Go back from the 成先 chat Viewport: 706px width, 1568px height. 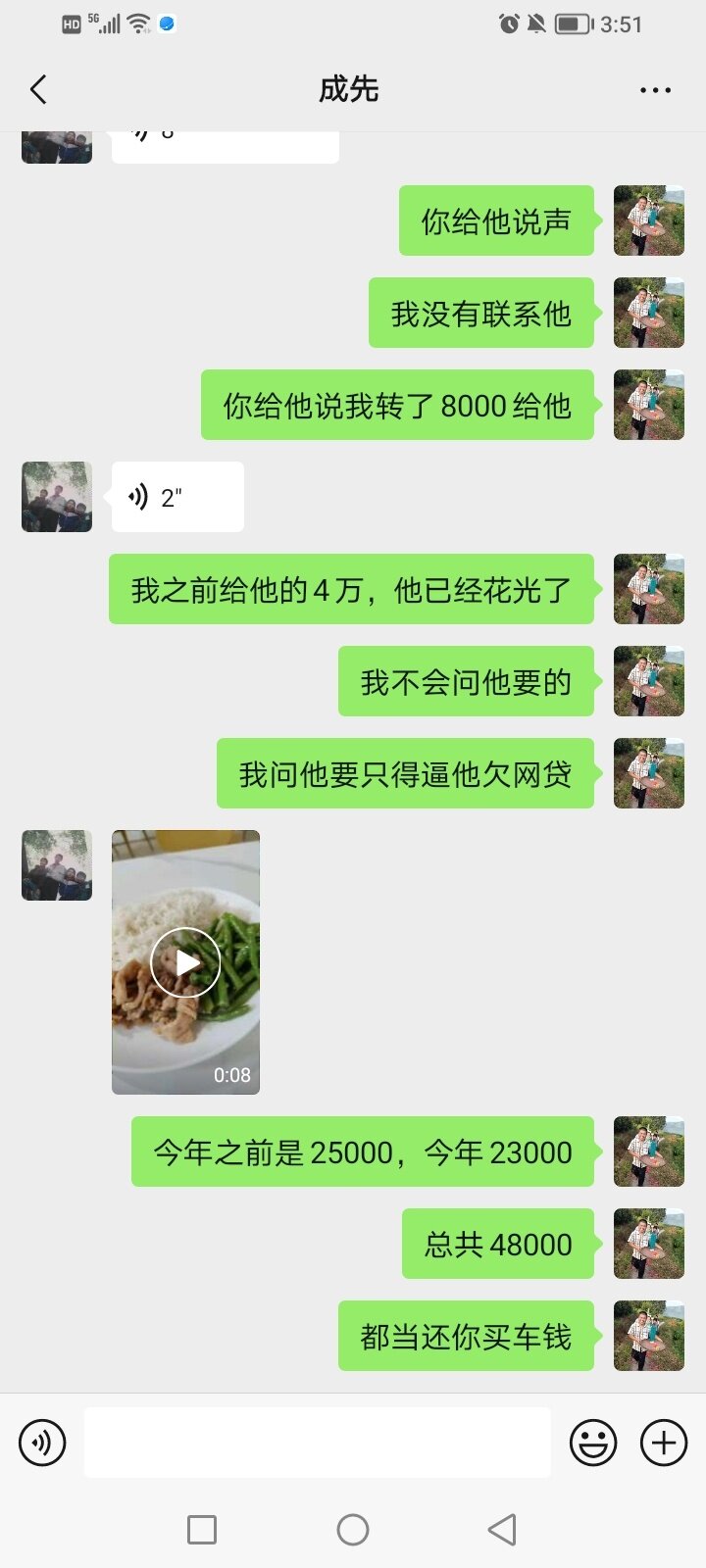(39, 90)
